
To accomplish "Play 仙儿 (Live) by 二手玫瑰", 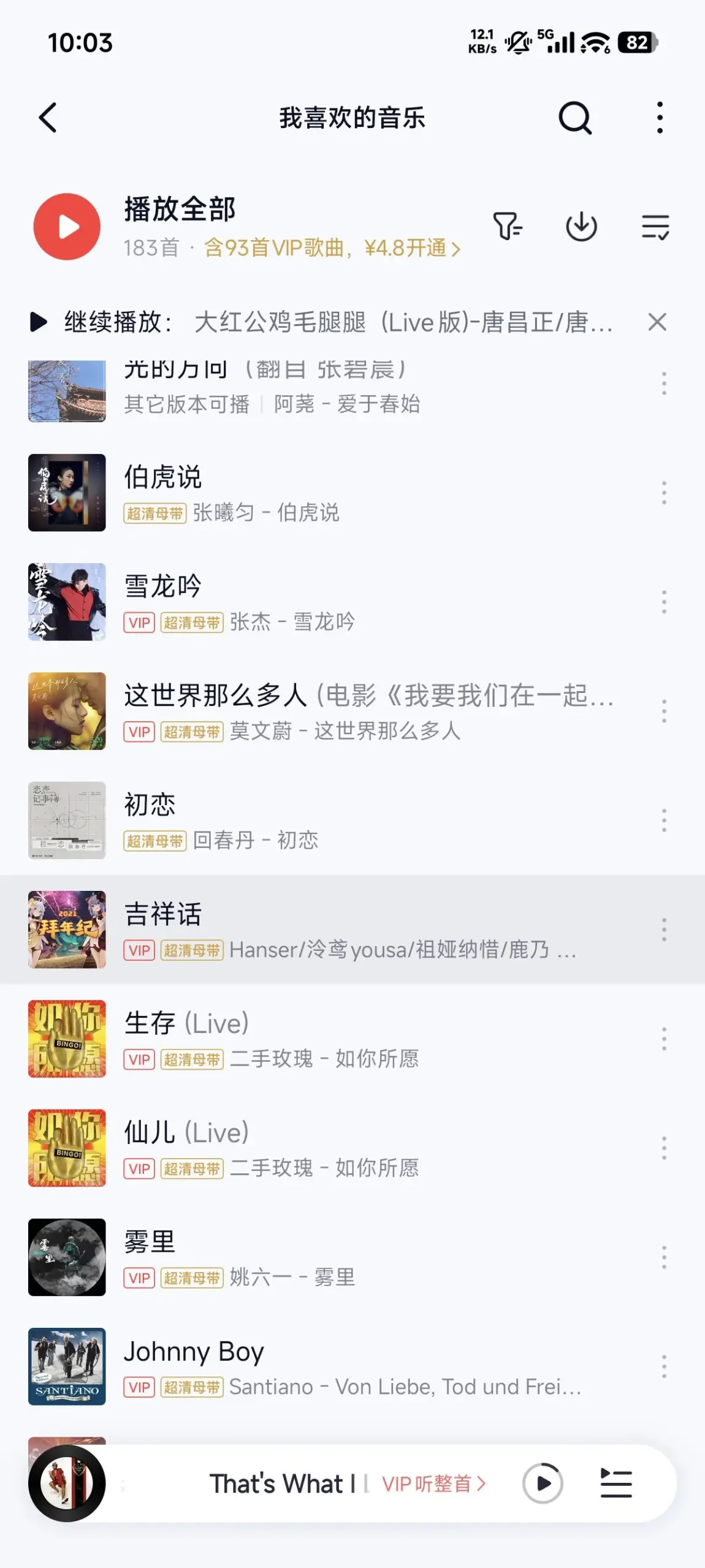I will (307, 1148).
